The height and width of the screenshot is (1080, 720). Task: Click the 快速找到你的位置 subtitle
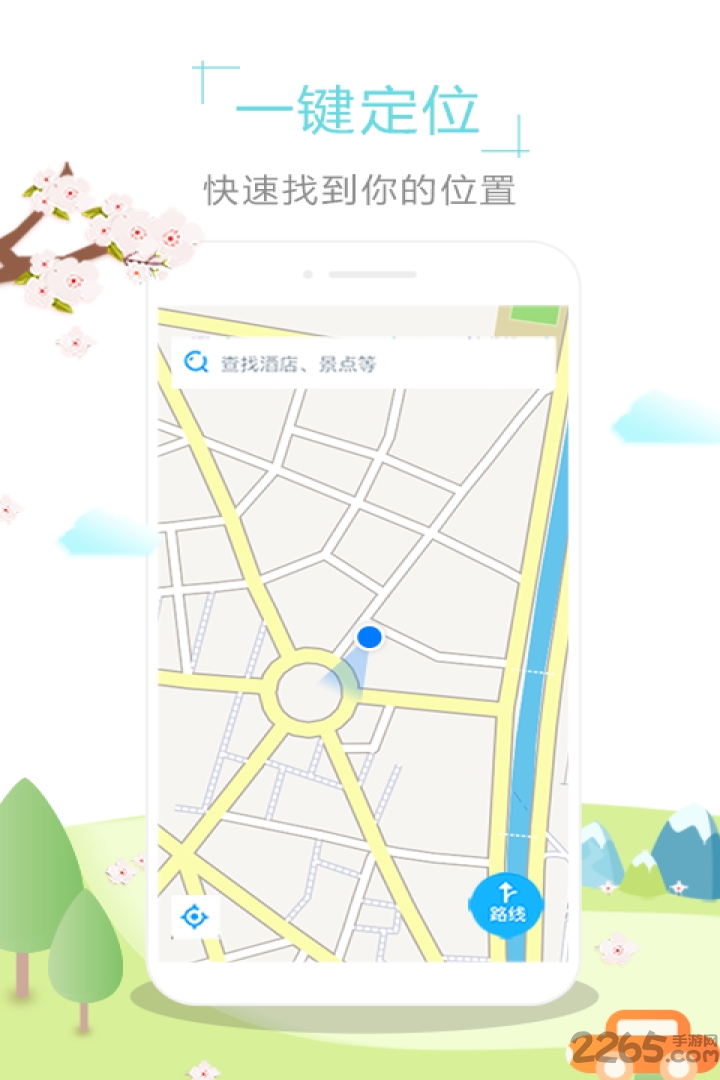[360, 188]
